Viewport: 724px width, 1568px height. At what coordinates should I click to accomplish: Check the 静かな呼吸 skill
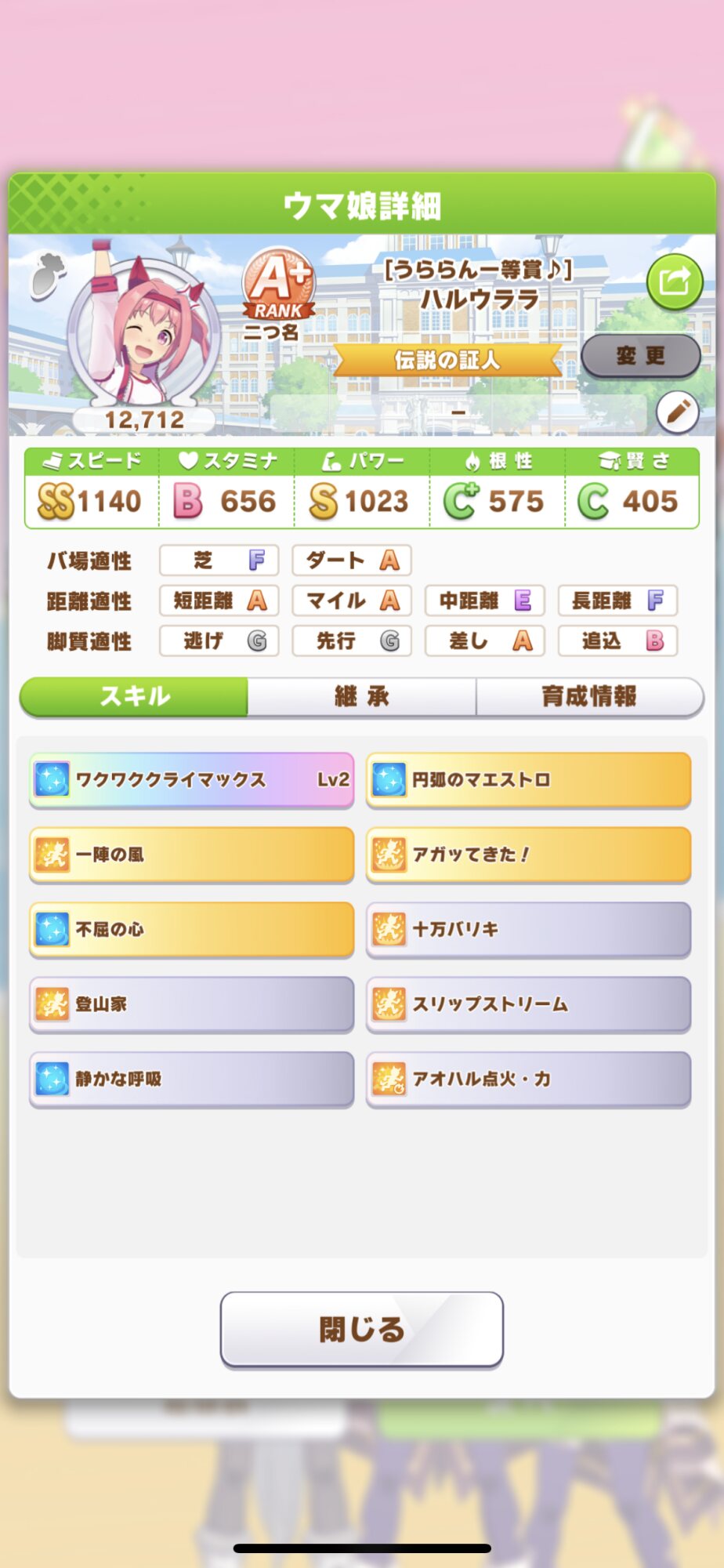(191, 1079)
